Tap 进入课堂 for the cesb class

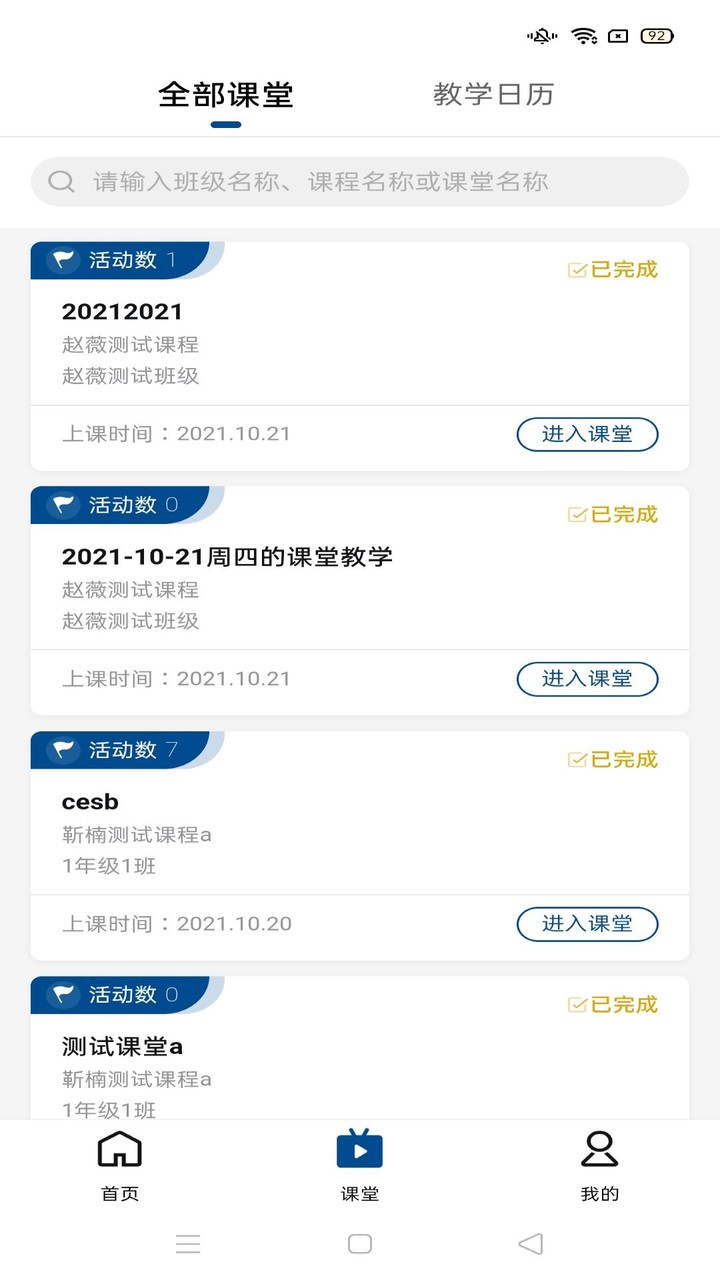tap(587, 923)
